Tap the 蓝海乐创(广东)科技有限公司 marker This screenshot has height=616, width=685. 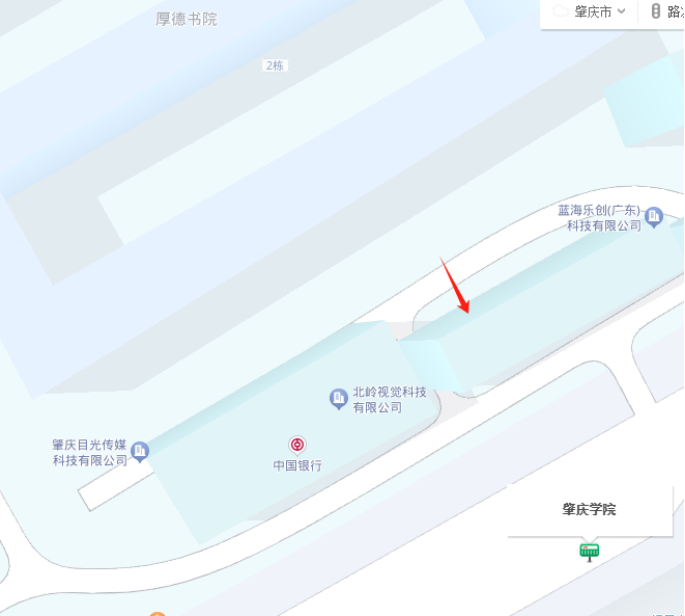point(654,216)
